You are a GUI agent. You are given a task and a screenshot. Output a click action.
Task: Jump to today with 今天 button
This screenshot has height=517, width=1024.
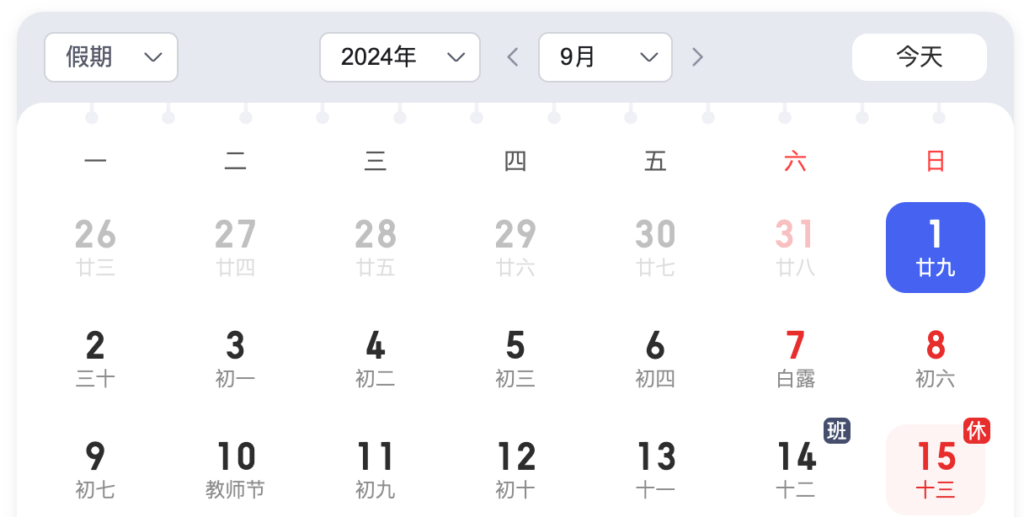[918, 57]
